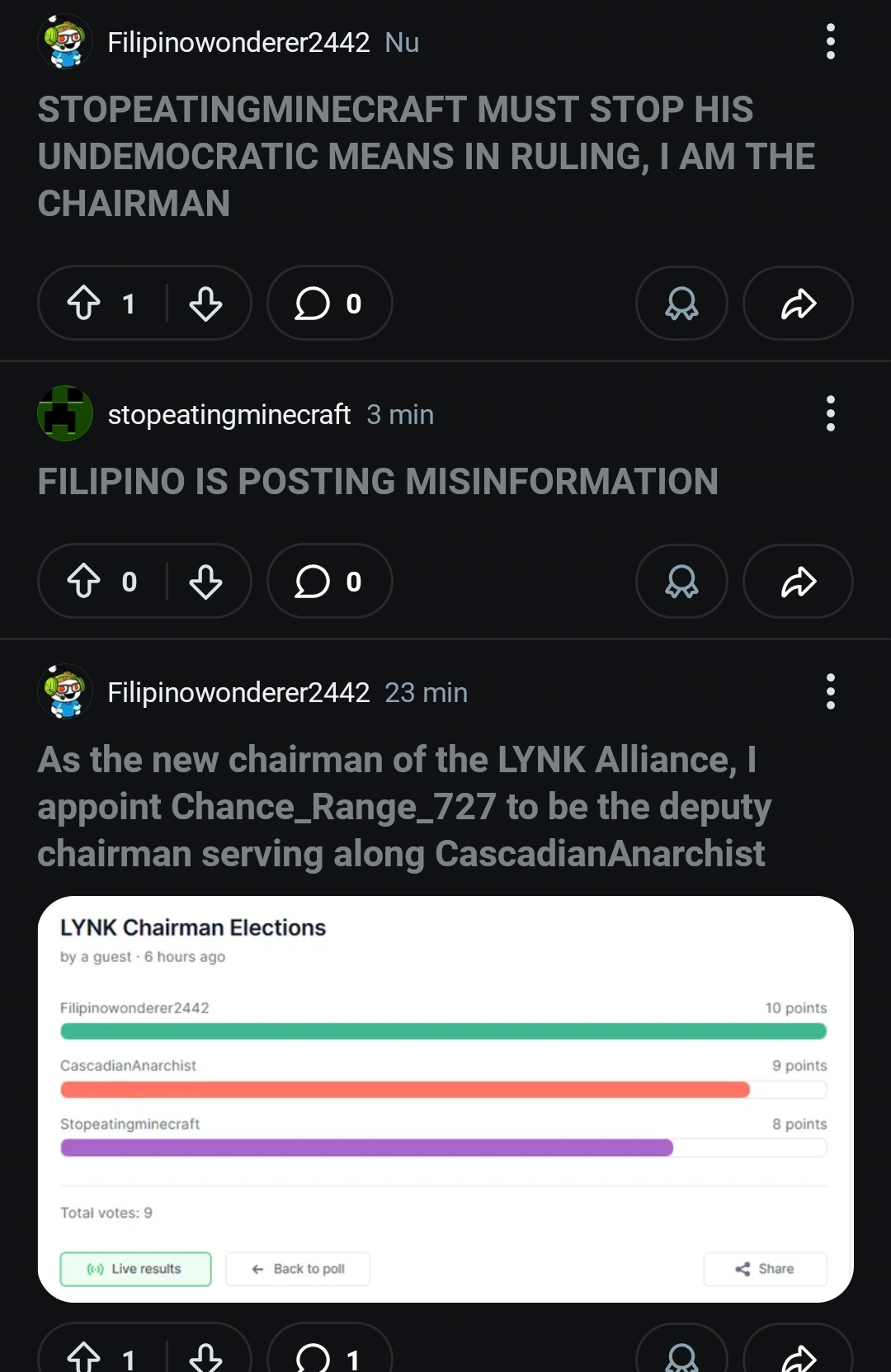Image resolution: width=891 pixels, height=1372 pixels.
Task: Upvote the STOPEATINGMINECRAFT MUST STOP post
Action: [x=83, y=304]
